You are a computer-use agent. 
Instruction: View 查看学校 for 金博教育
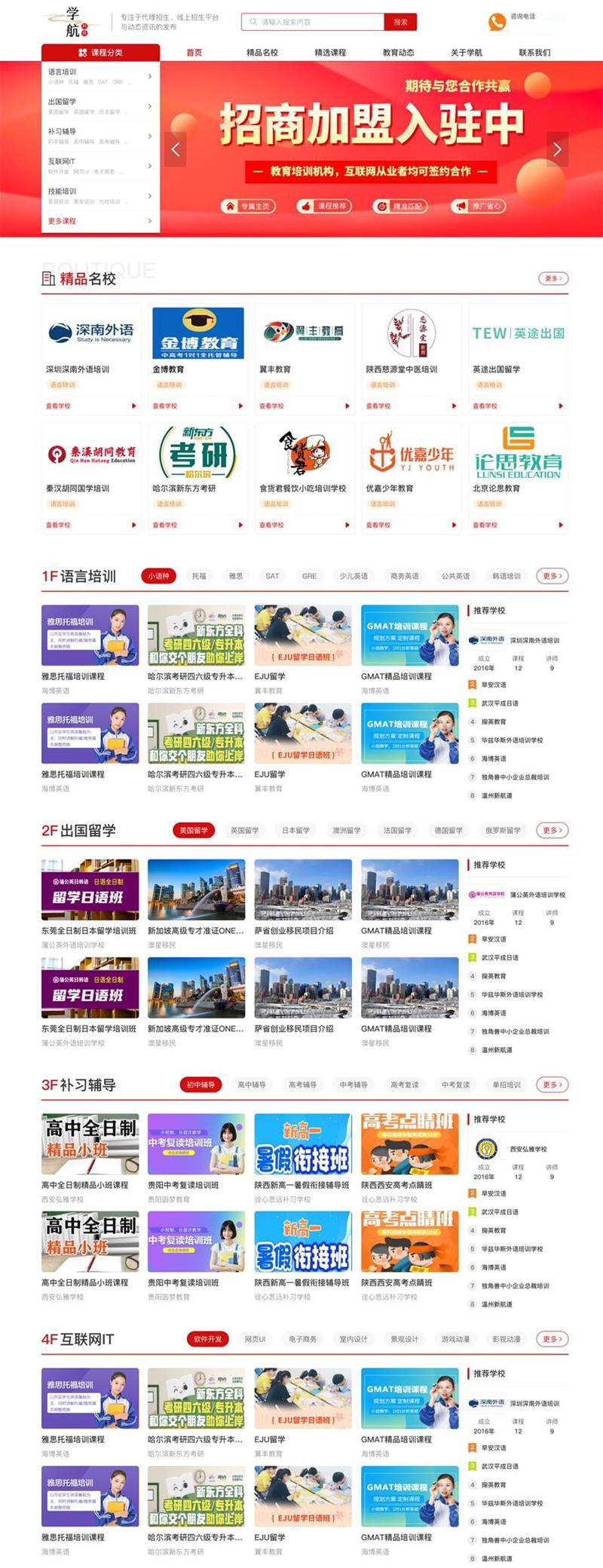pos(164,406)
